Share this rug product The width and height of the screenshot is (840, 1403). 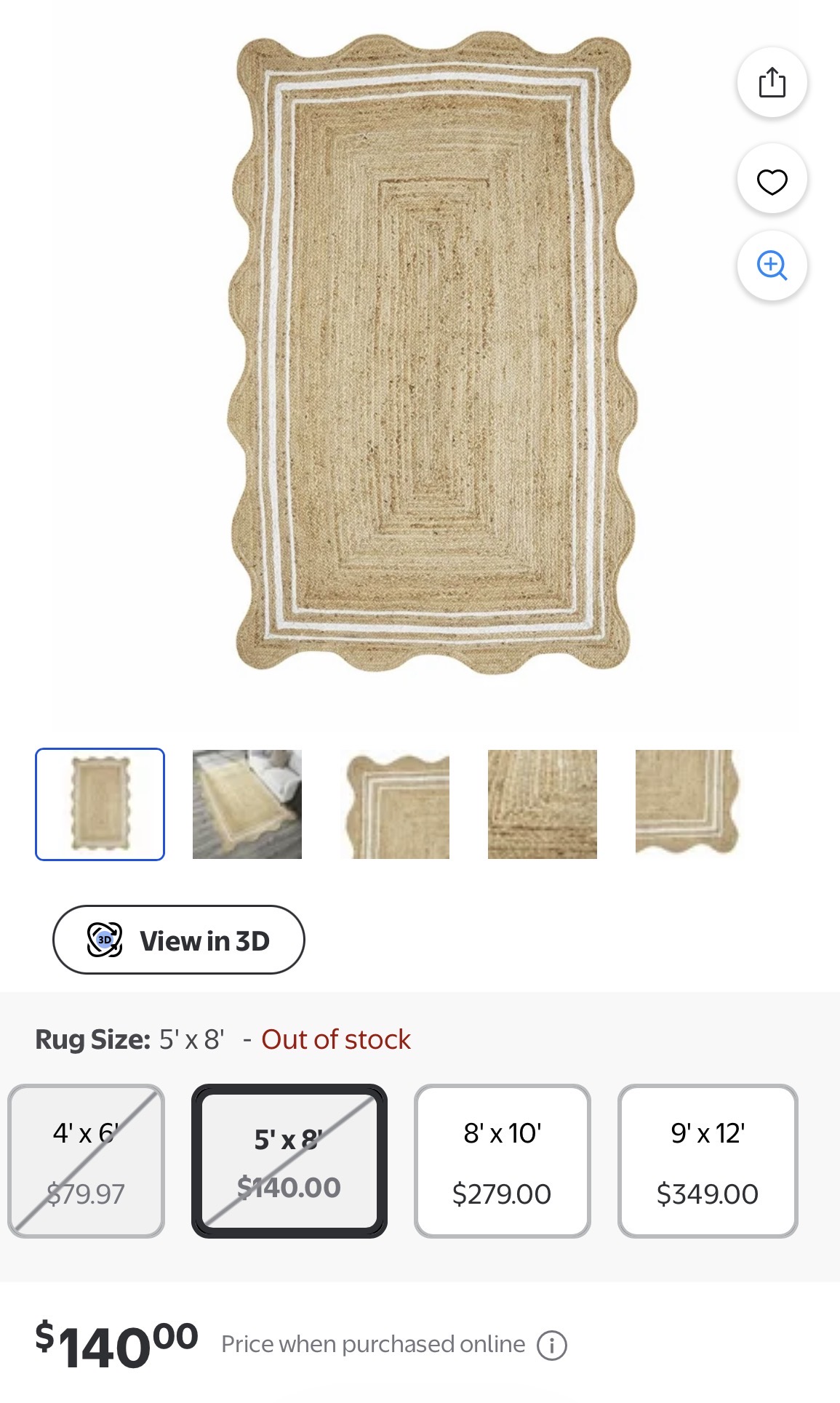772,82
